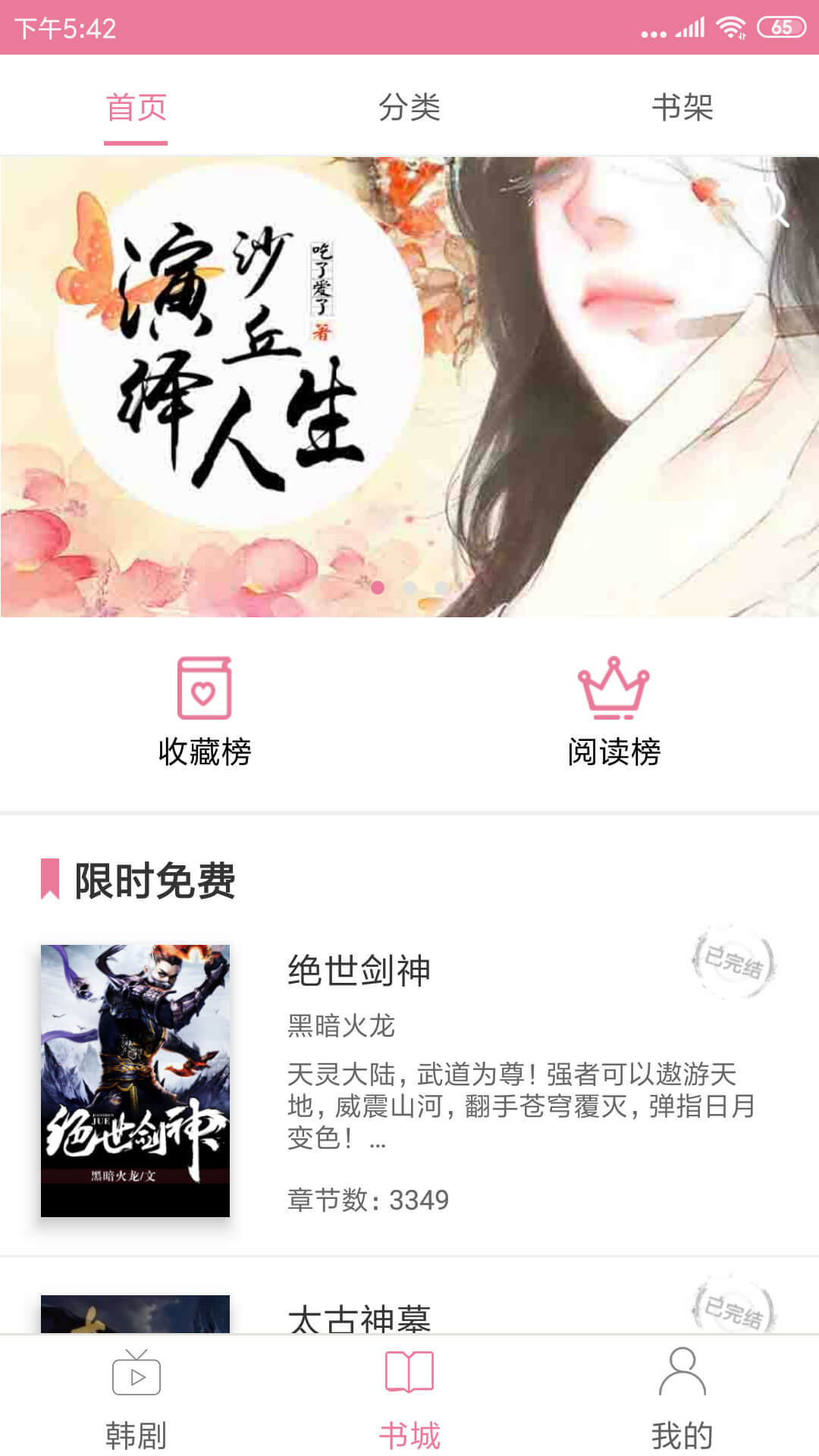Image resolution: width=819 pixels, height=1456 pixels.
Task: Open the 我的 profile tab
Action: pyautogui.click(x=682, y=1397)
